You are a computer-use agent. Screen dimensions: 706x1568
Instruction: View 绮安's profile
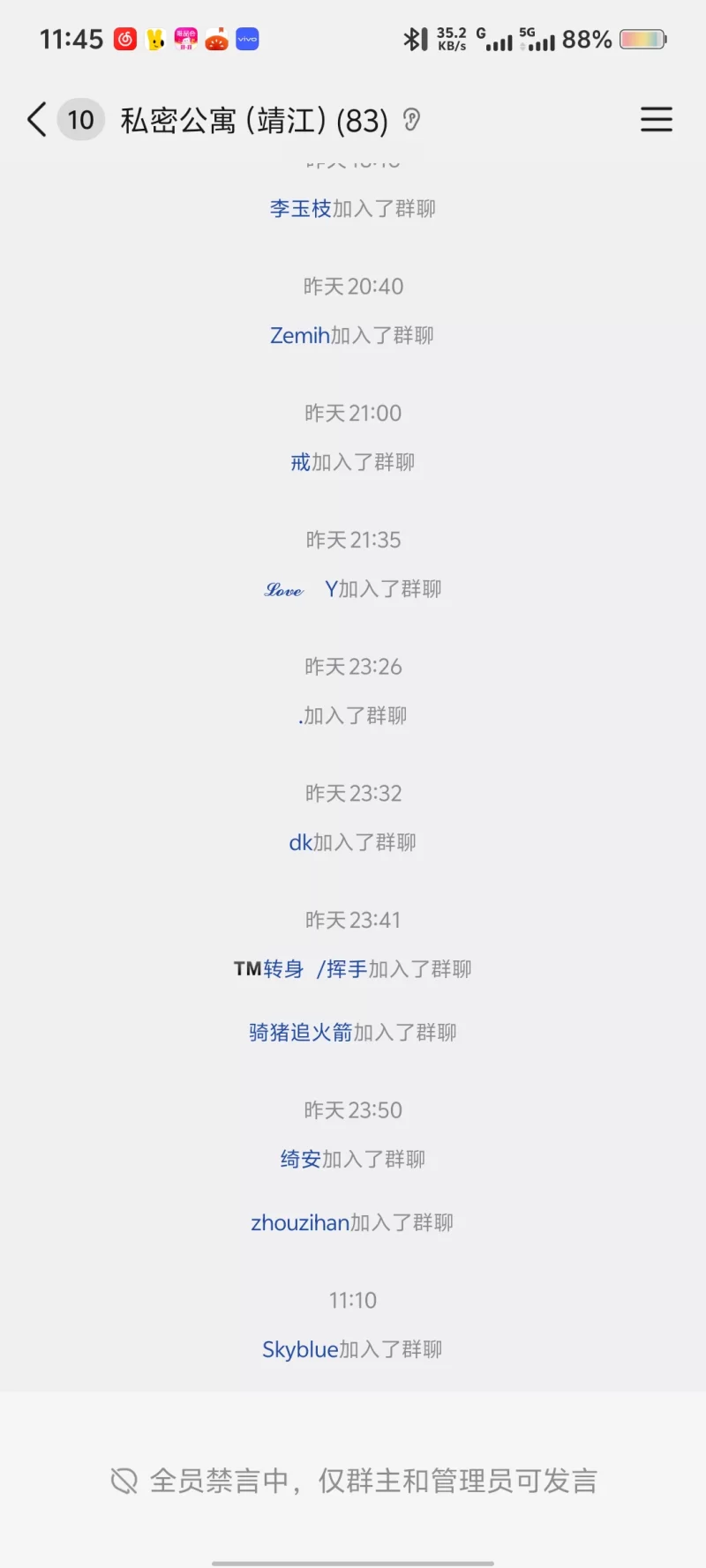[300, 1160]
